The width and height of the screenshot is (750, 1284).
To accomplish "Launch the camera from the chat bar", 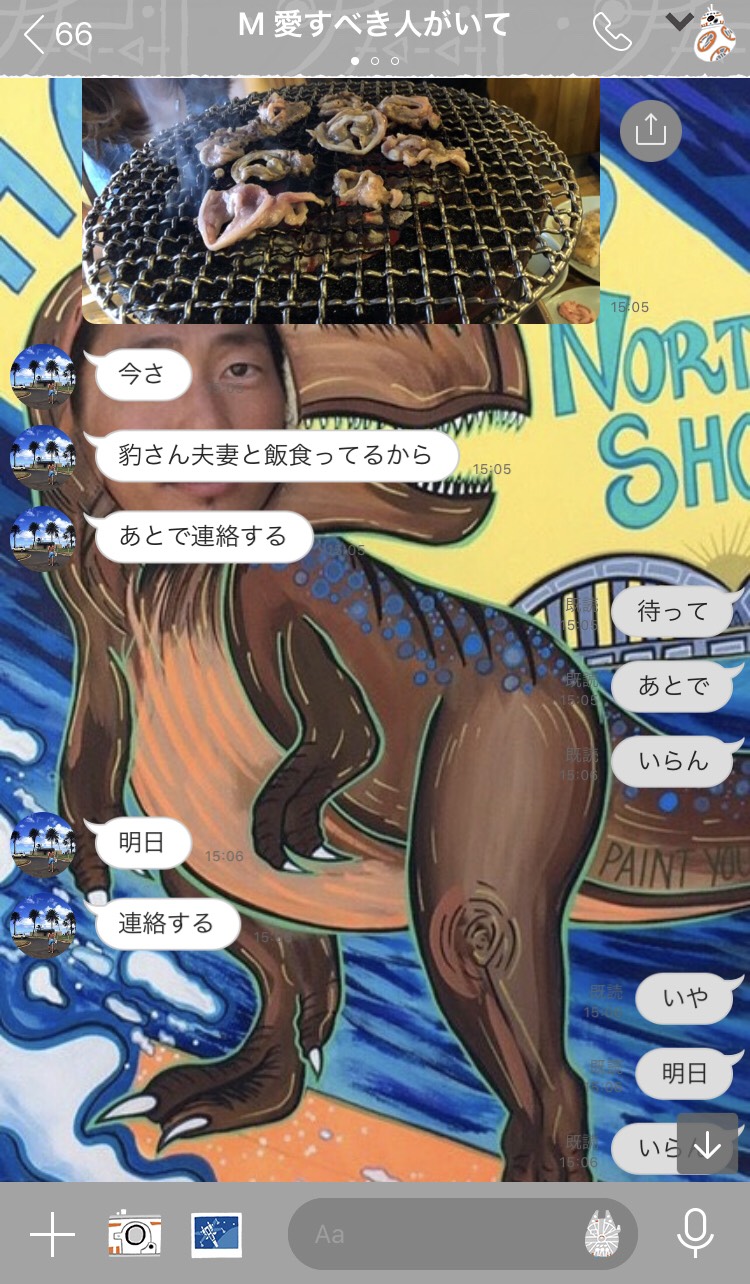I will click(x=135, y=1235).
